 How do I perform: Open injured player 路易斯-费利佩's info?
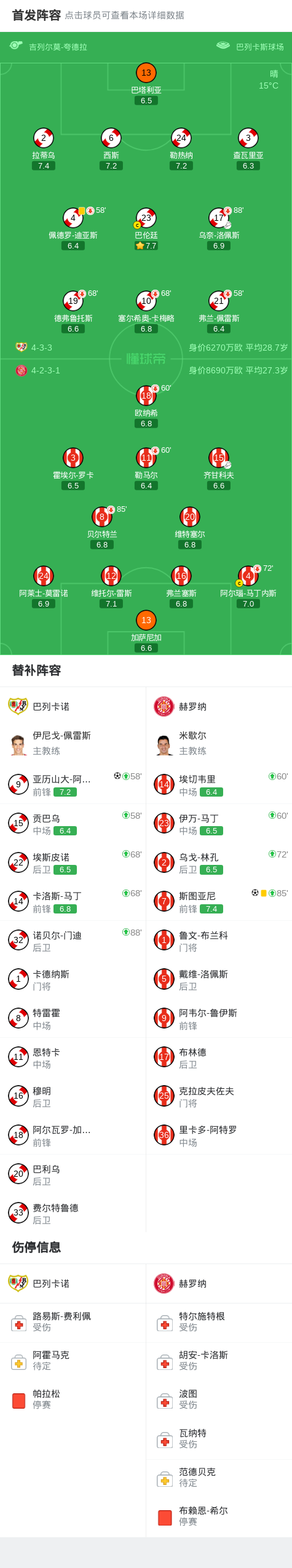tap(73, 1322)
